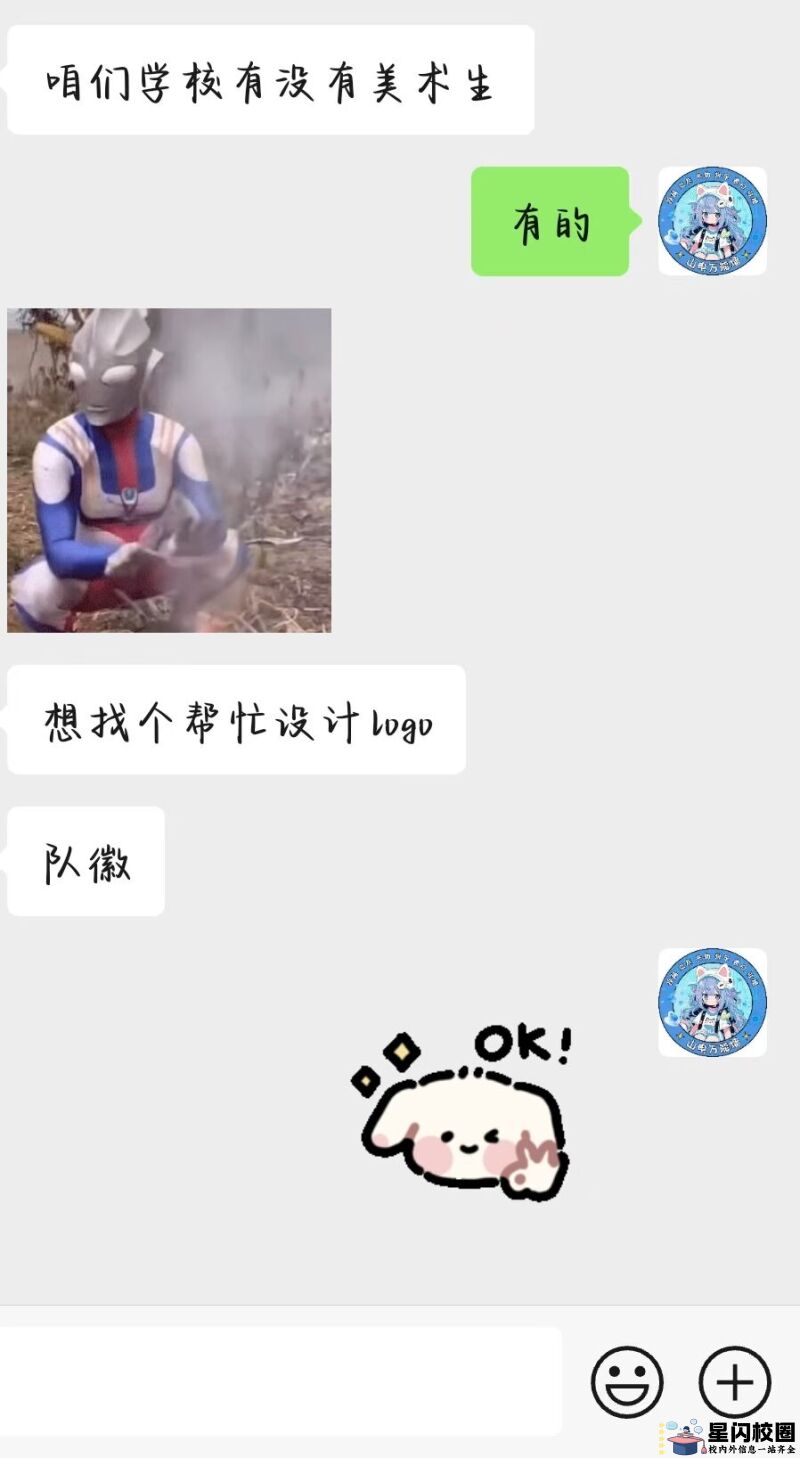Open avatar profile beside the 有的 message
This screenshot has height=1458, width=800.
[712, 221]
